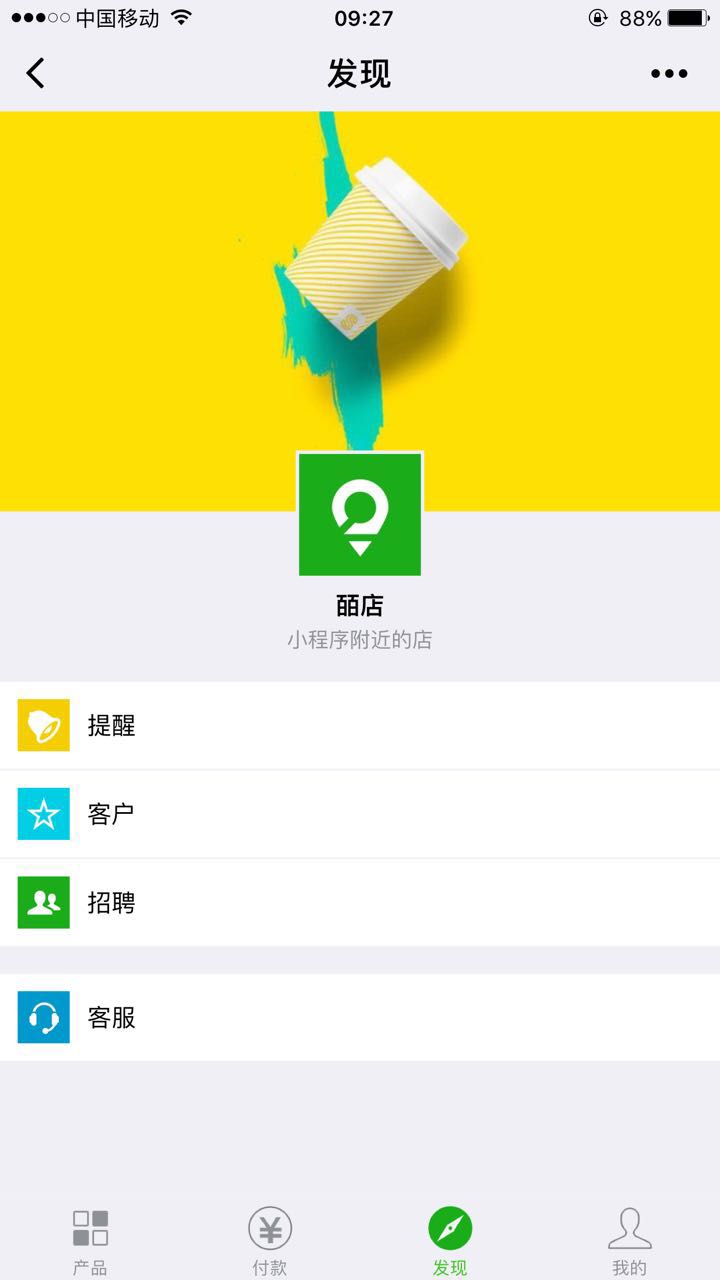Switch to the 产品 tab

(x=90, y=1240)
